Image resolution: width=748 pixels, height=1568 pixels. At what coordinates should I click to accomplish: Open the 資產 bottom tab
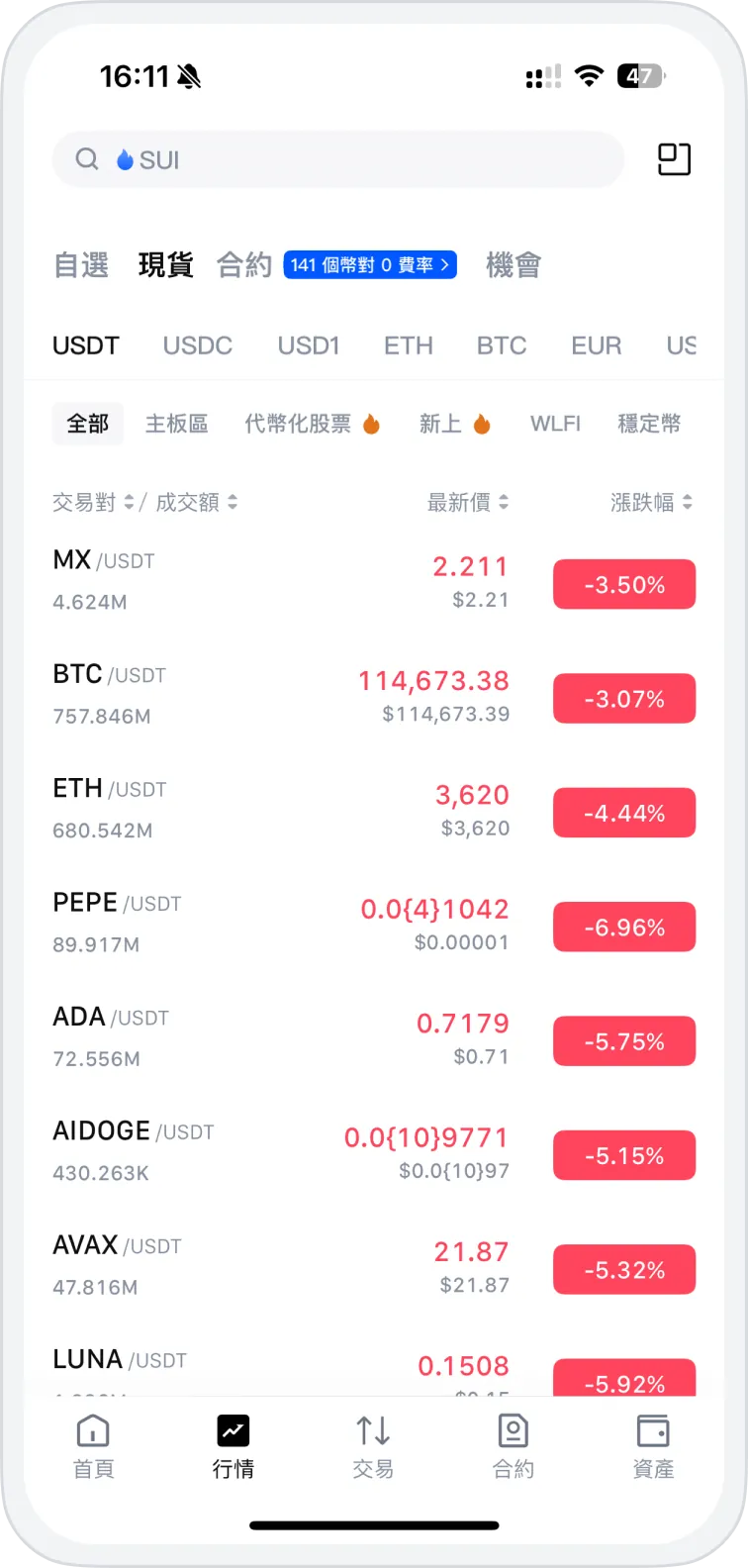(653, 1446)
